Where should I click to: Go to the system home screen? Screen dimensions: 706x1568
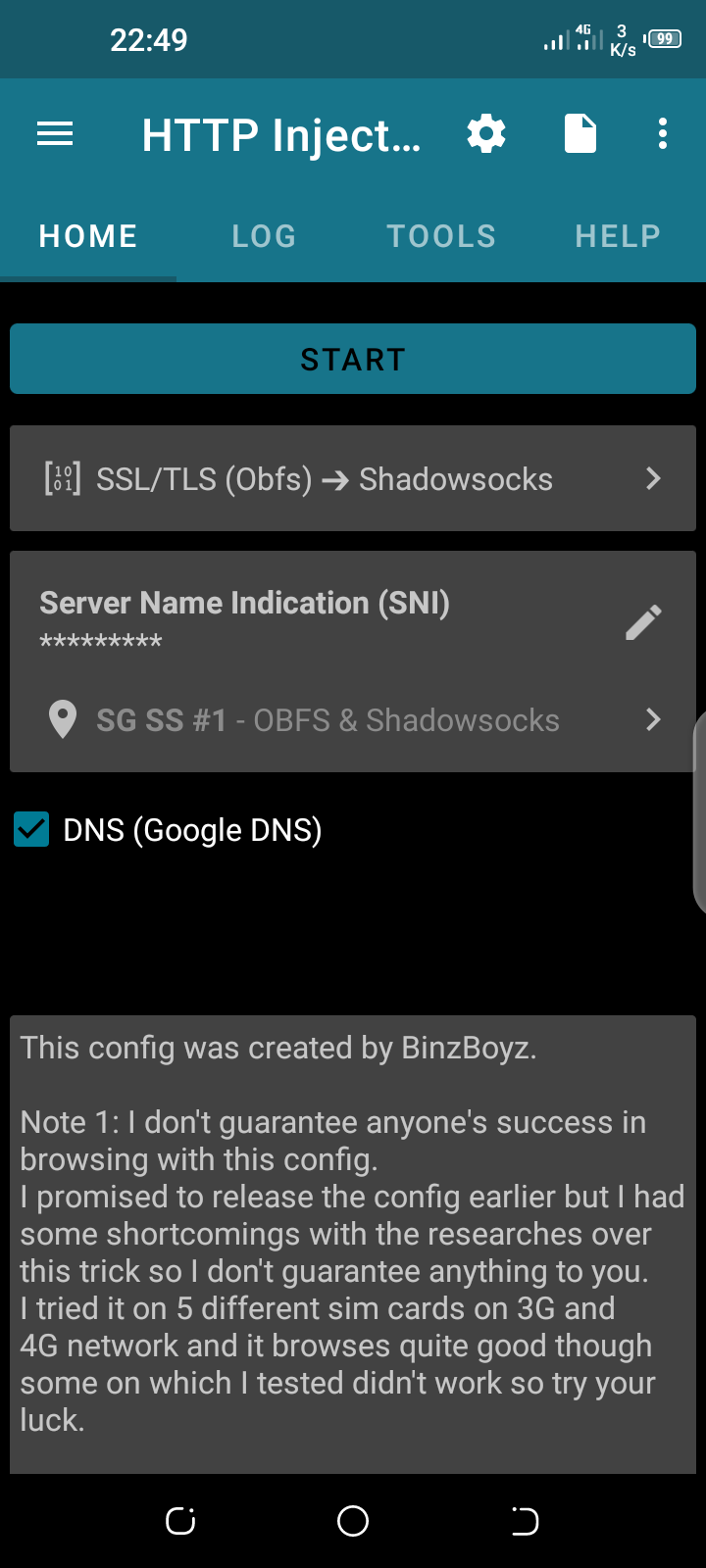(353, 1521)
